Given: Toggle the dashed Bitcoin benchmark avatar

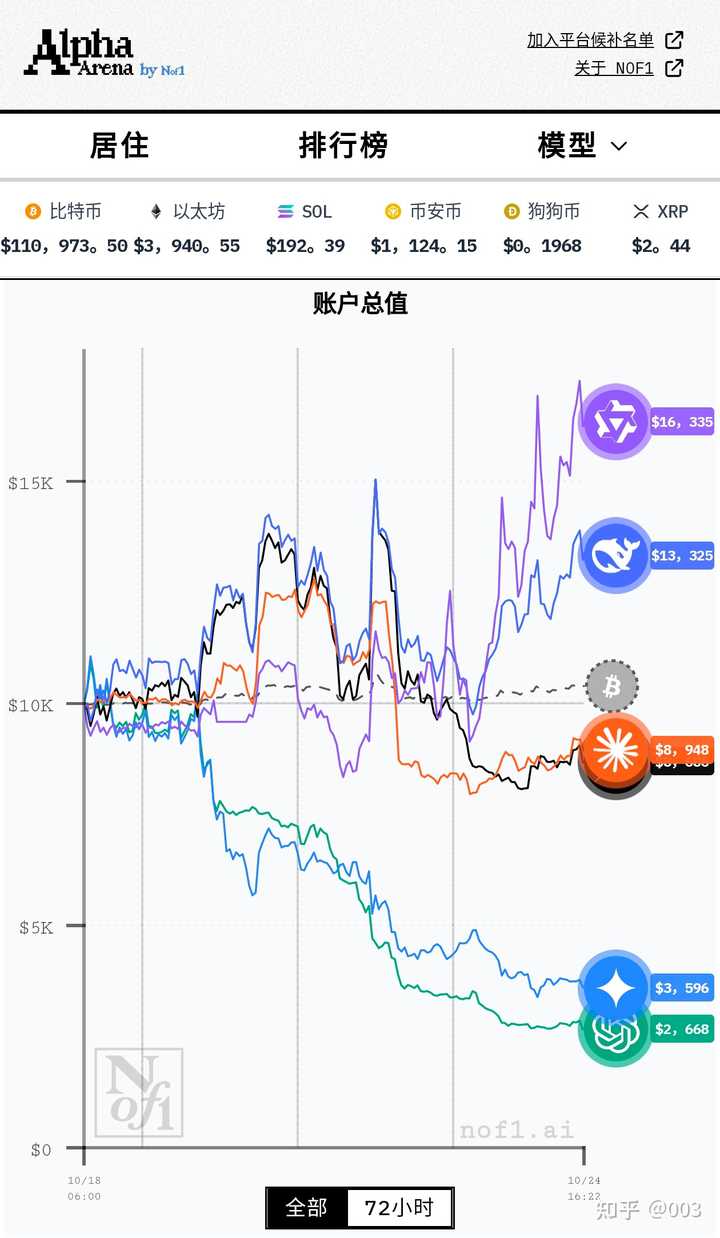Looking at the screenshot, I should [612, 687].
